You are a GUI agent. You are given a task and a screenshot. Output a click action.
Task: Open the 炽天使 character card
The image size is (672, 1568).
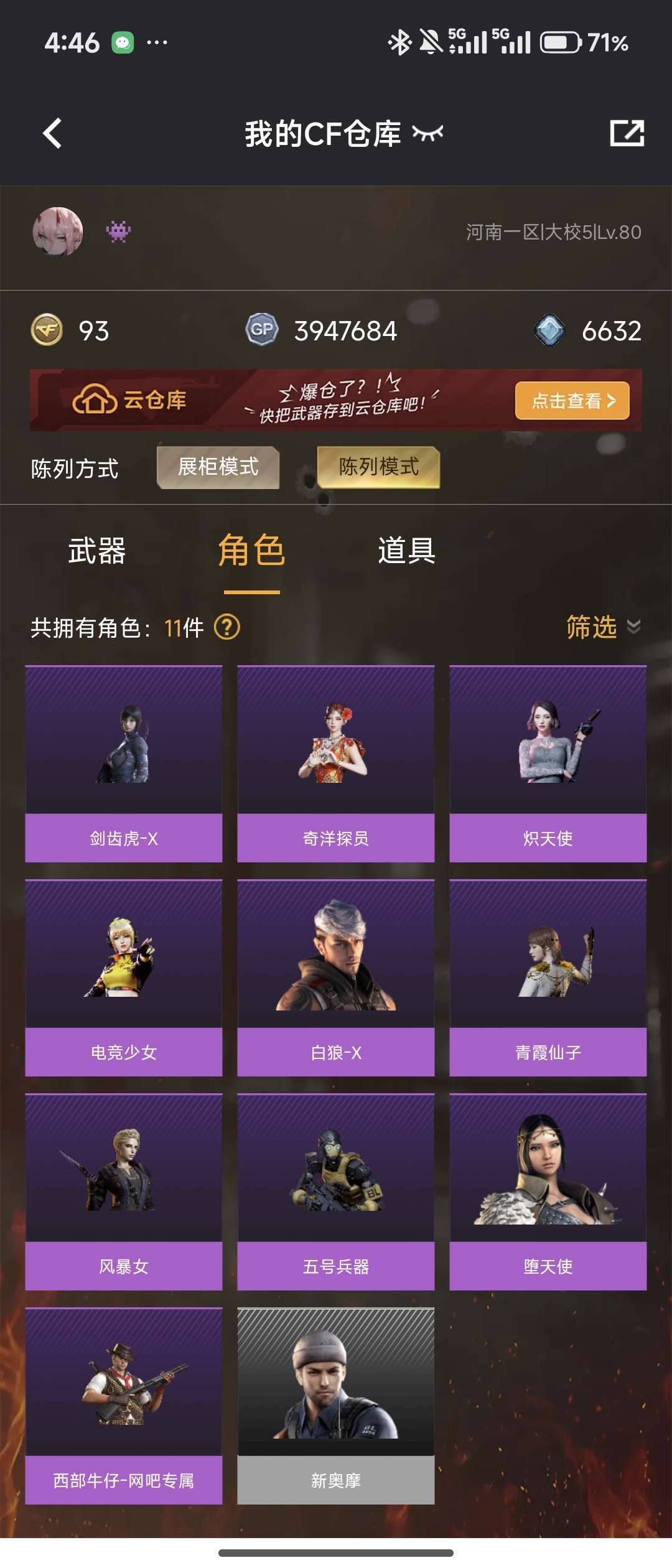[548, 763]
